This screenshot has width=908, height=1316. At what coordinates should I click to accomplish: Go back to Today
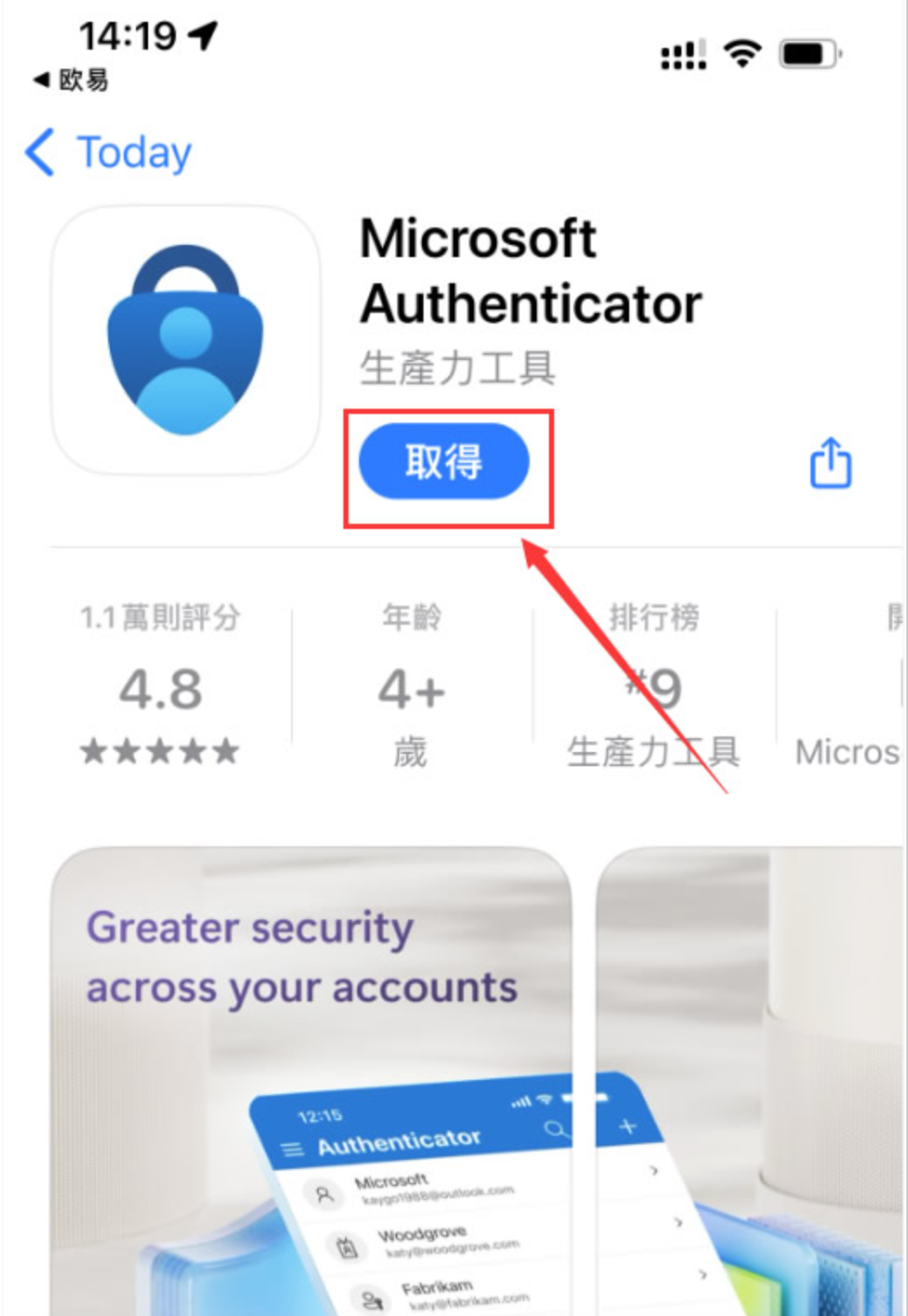tap(109, 153)
